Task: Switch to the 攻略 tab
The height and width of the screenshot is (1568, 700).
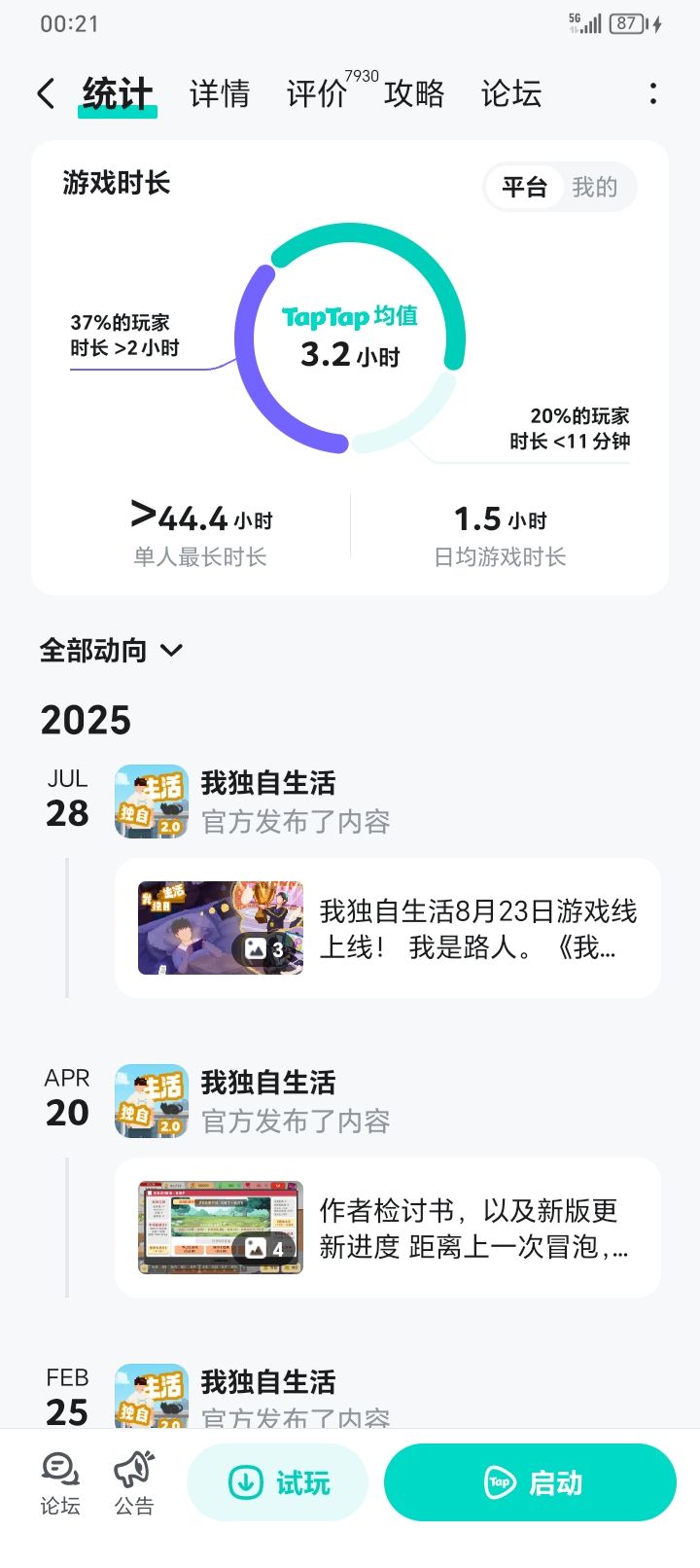Action: (x=414, y=94)
